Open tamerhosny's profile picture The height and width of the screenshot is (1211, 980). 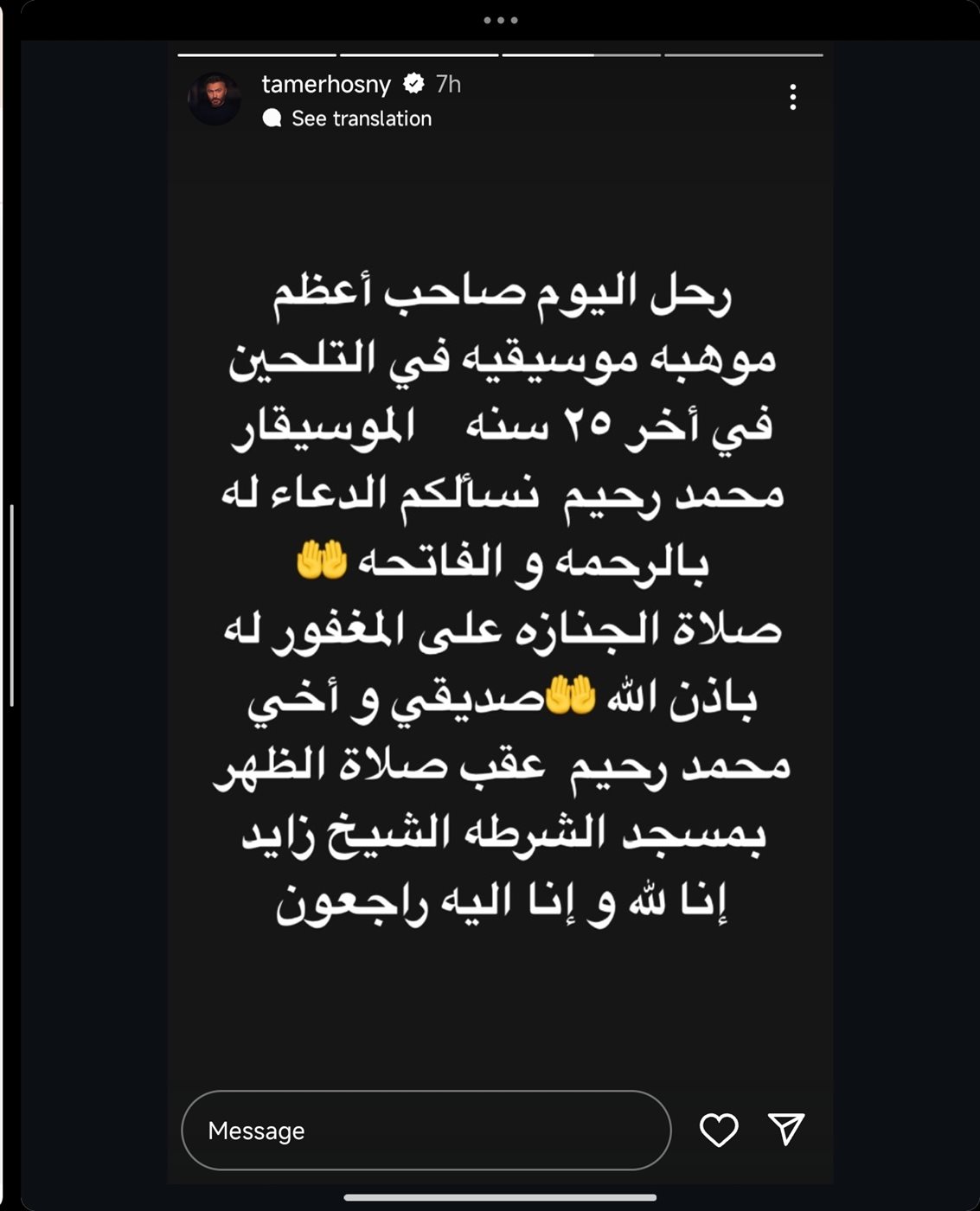215,99
